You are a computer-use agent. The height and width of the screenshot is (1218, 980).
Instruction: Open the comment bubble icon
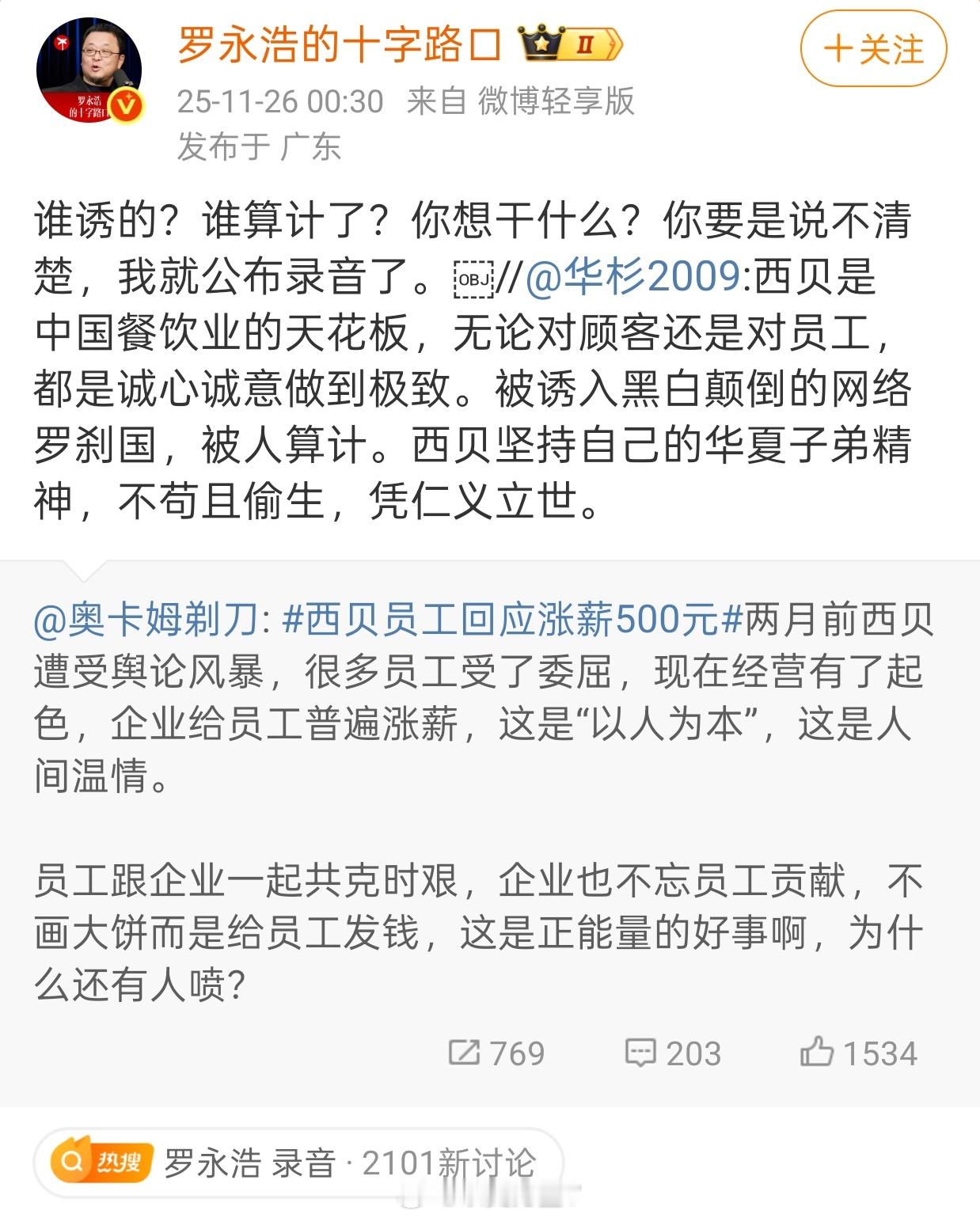point(643,1053)
